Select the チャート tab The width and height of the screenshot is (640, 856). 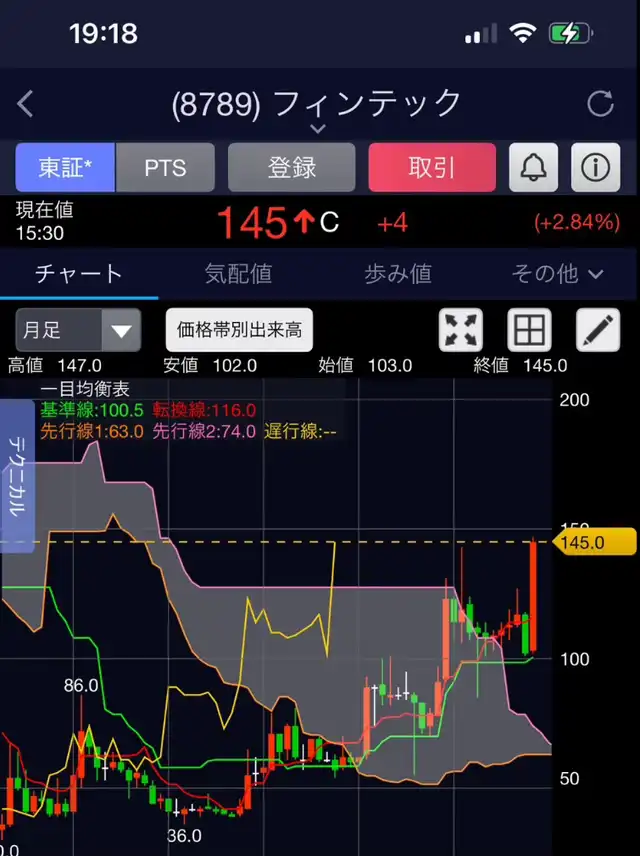(78, 274)
